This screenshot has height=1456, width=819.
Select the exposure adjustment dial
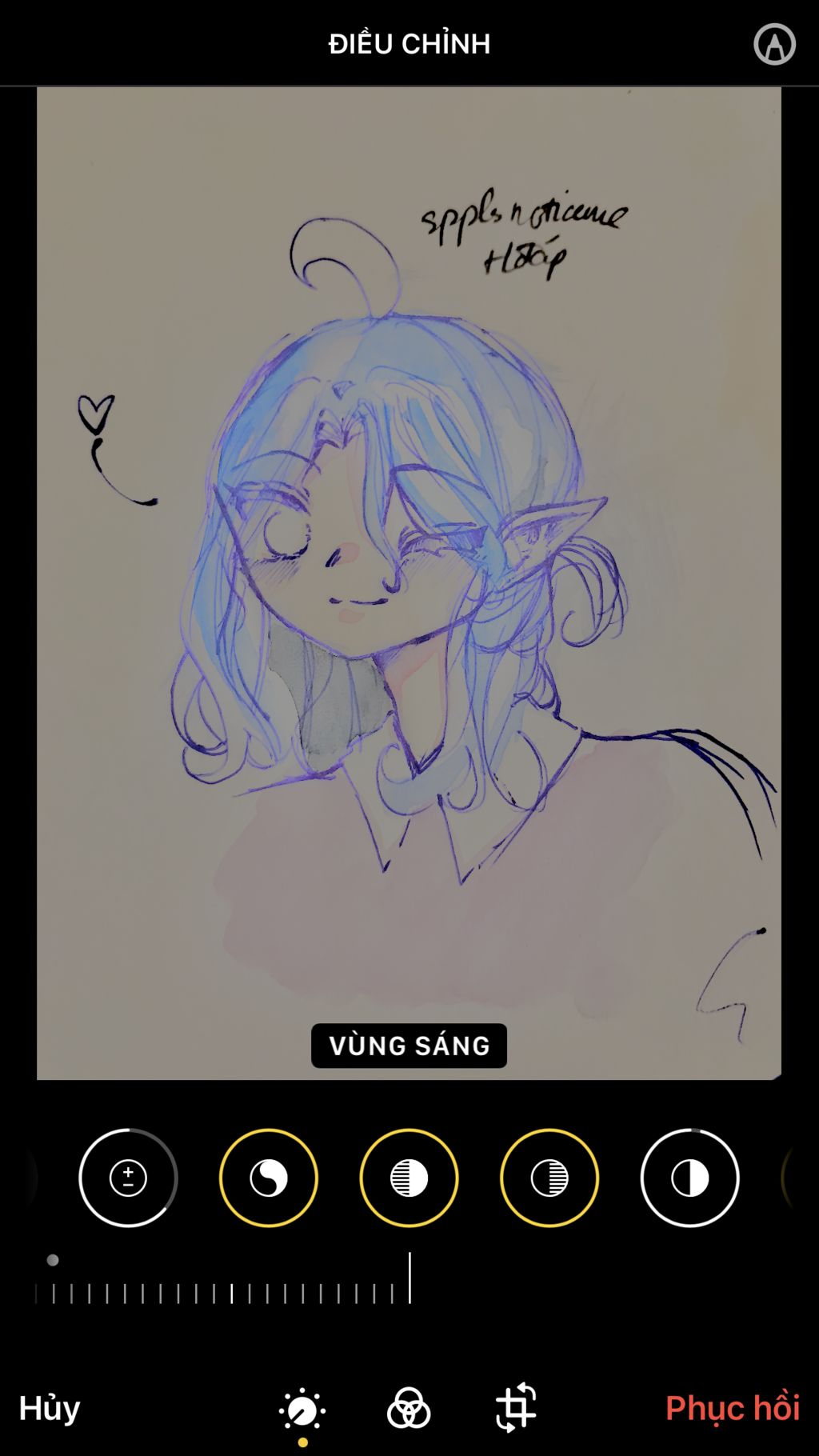(128, 1178)
